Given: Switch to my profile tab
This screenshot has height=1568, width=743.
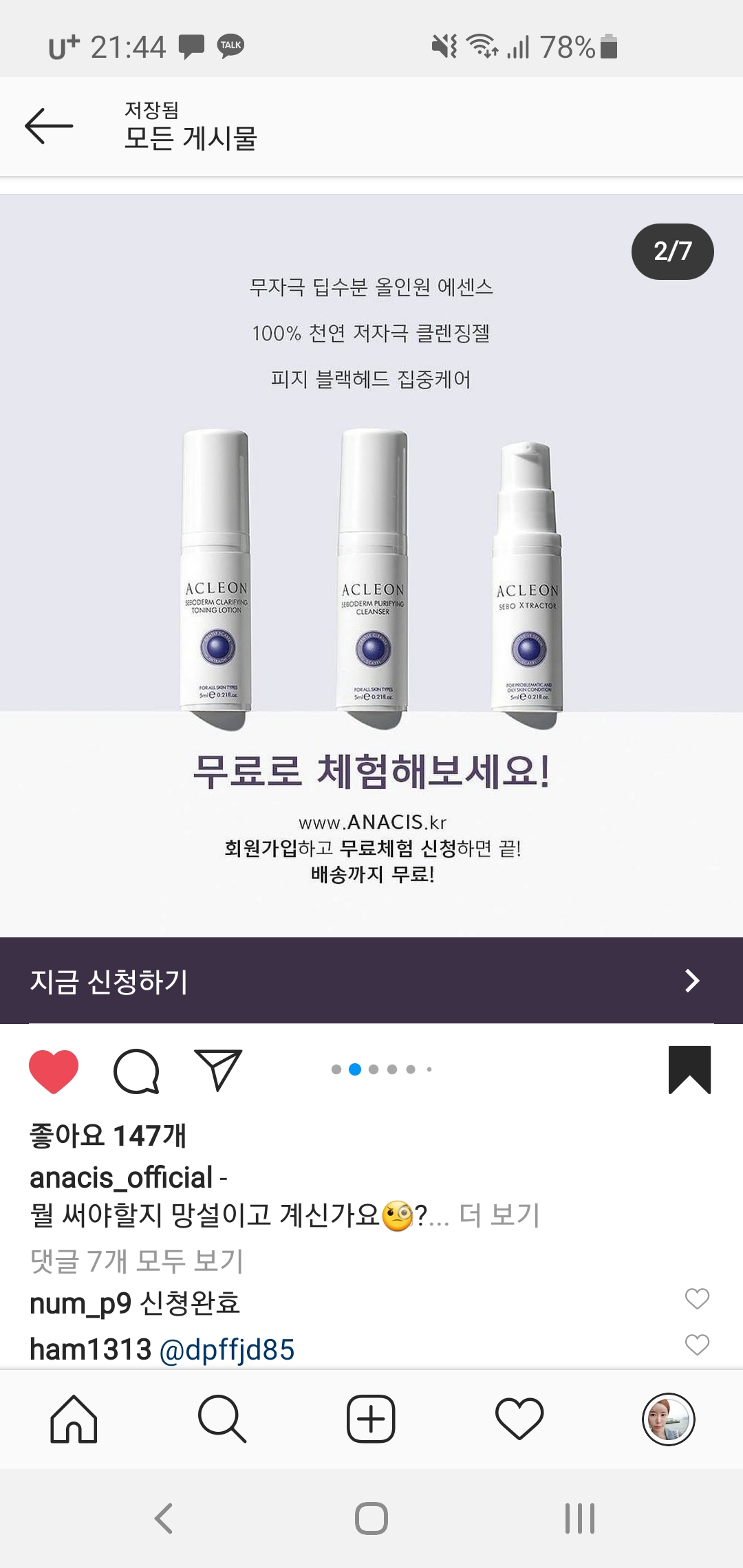Looking at the screenshot, I should click(x=668, y=1419).
